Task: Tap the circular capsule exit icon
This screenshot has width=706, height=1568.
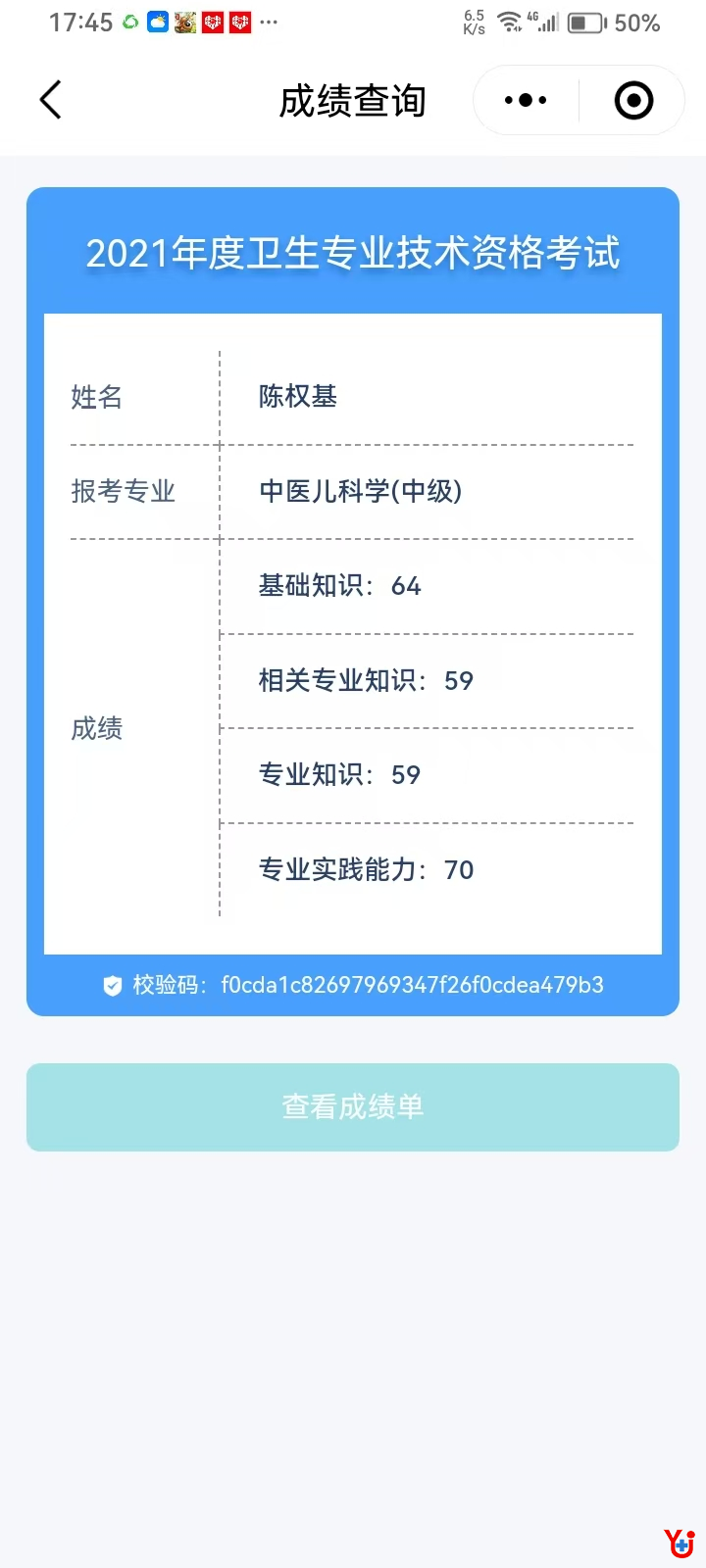Action: (x=632, y=99)
